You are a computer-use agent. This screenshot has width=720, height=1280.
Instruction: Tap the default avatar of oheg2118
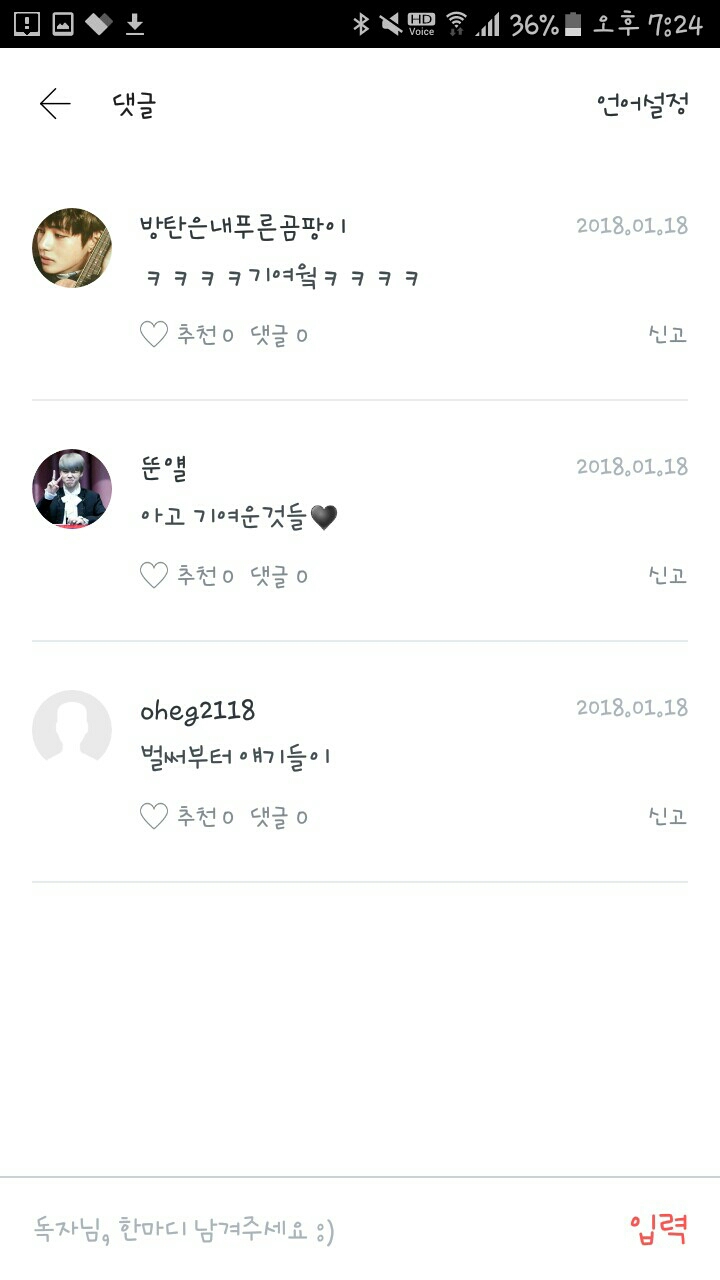(x=72, y=730)
